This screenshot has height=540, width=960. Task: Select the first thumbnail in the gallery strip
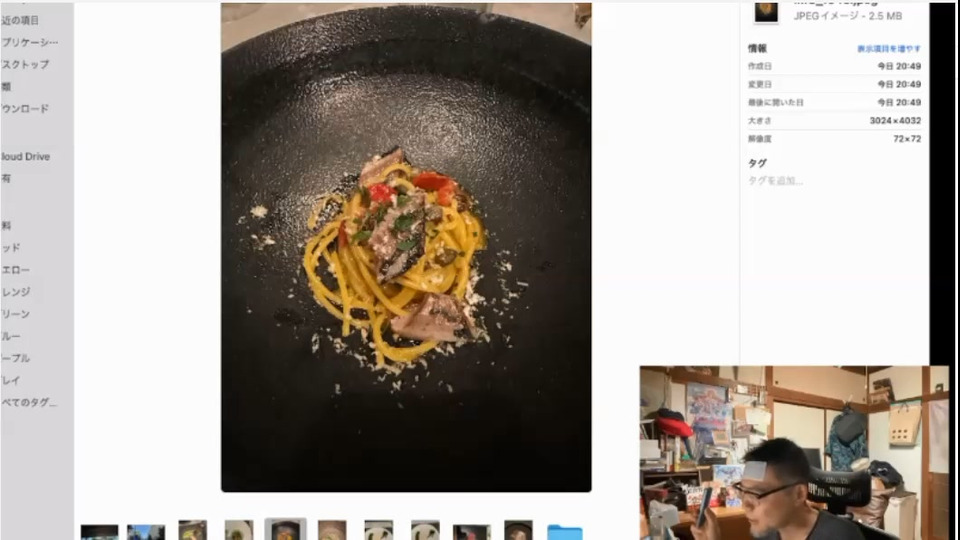coord(99,532)
